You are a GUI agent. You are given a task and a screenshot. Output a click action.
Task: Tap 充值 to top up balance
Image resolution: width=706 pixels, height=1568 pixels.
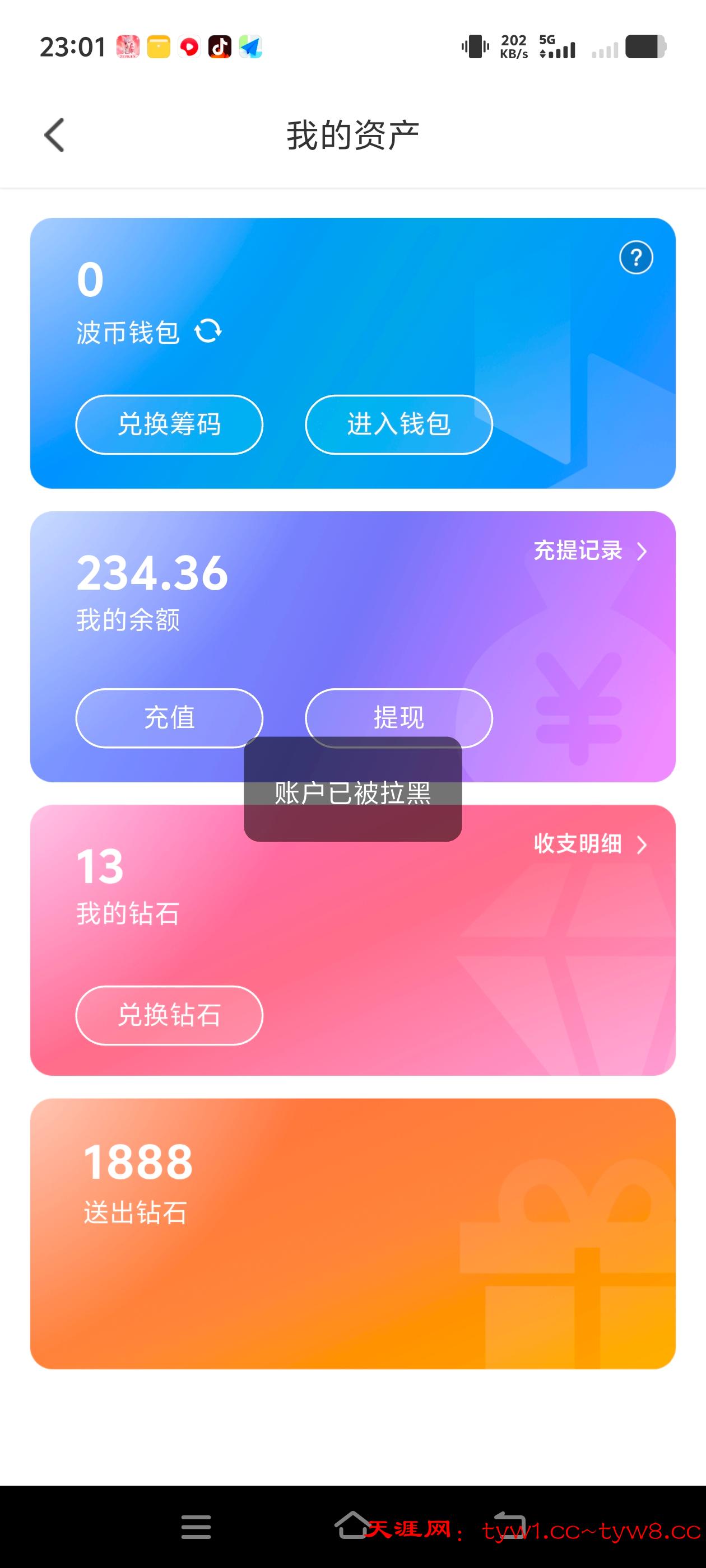click(x=169, y=717)
